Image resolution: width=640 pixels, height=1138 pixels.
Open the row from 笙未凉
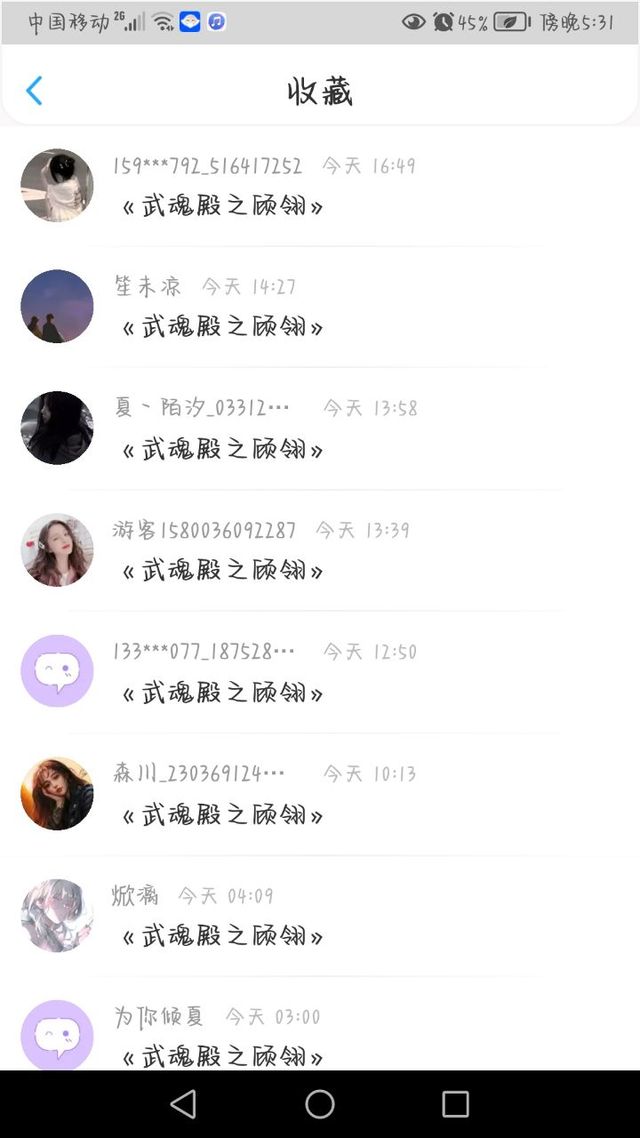[320, 306]
